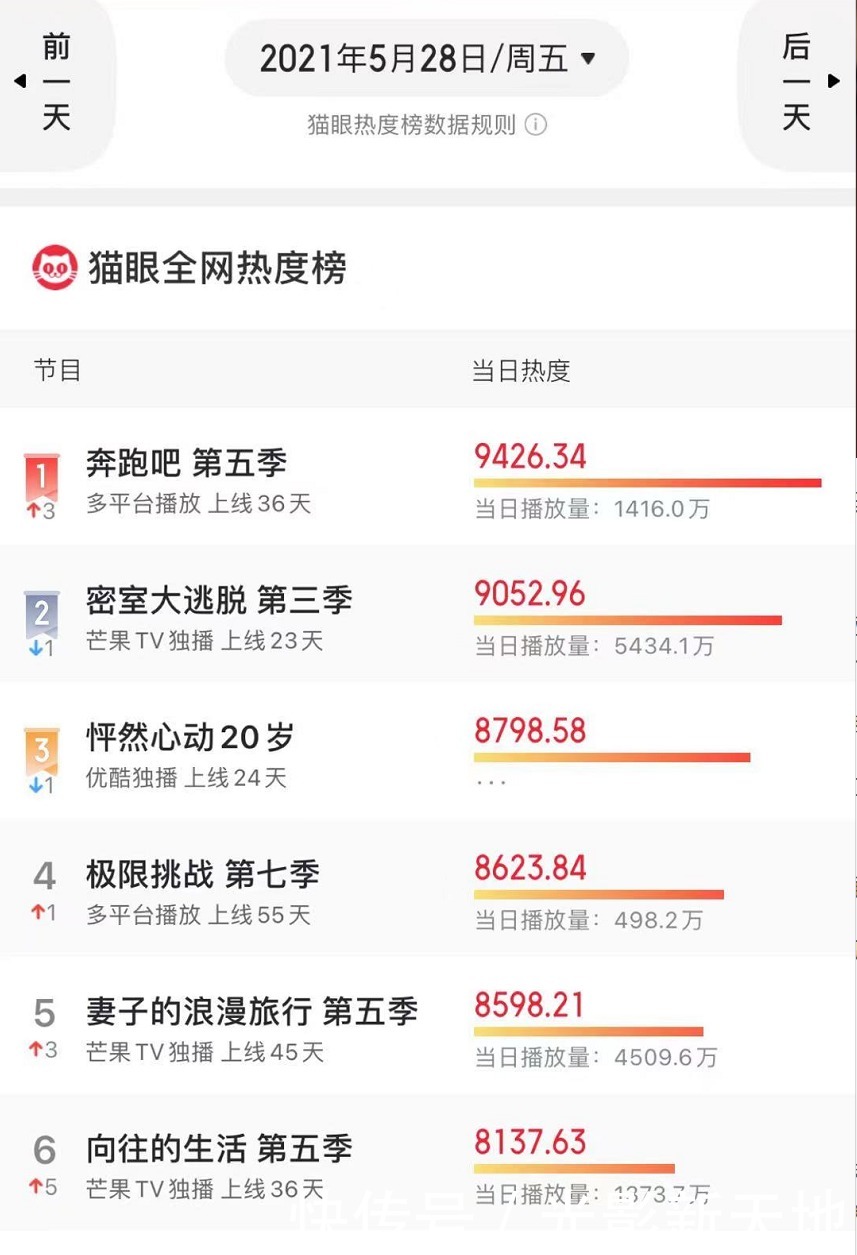Select the 当日热度 column header
The image size is (857, 1255).
(524, 371)
